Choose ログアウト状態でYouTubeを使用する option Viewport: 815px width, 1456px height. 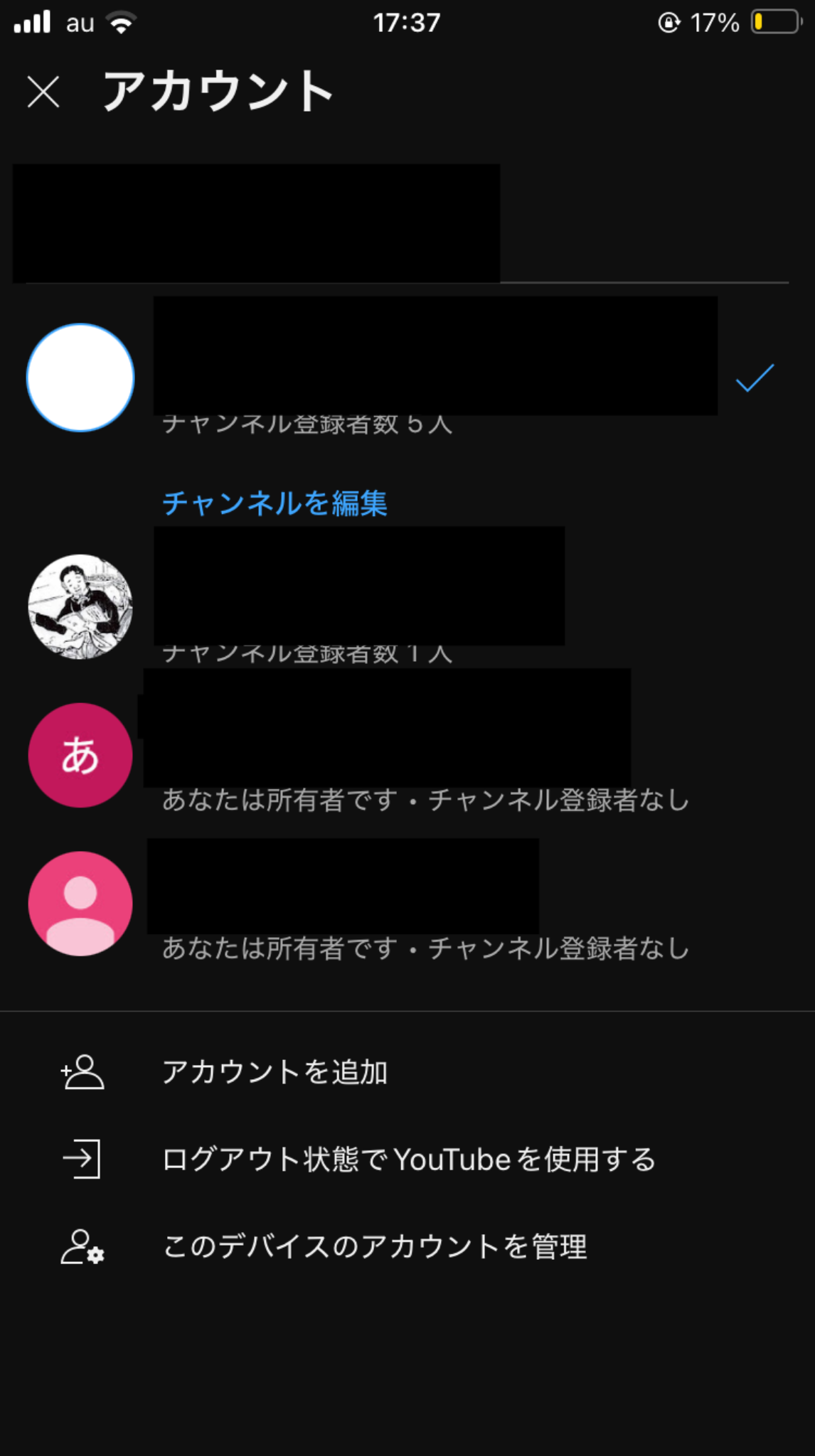tap(409, 1159)
